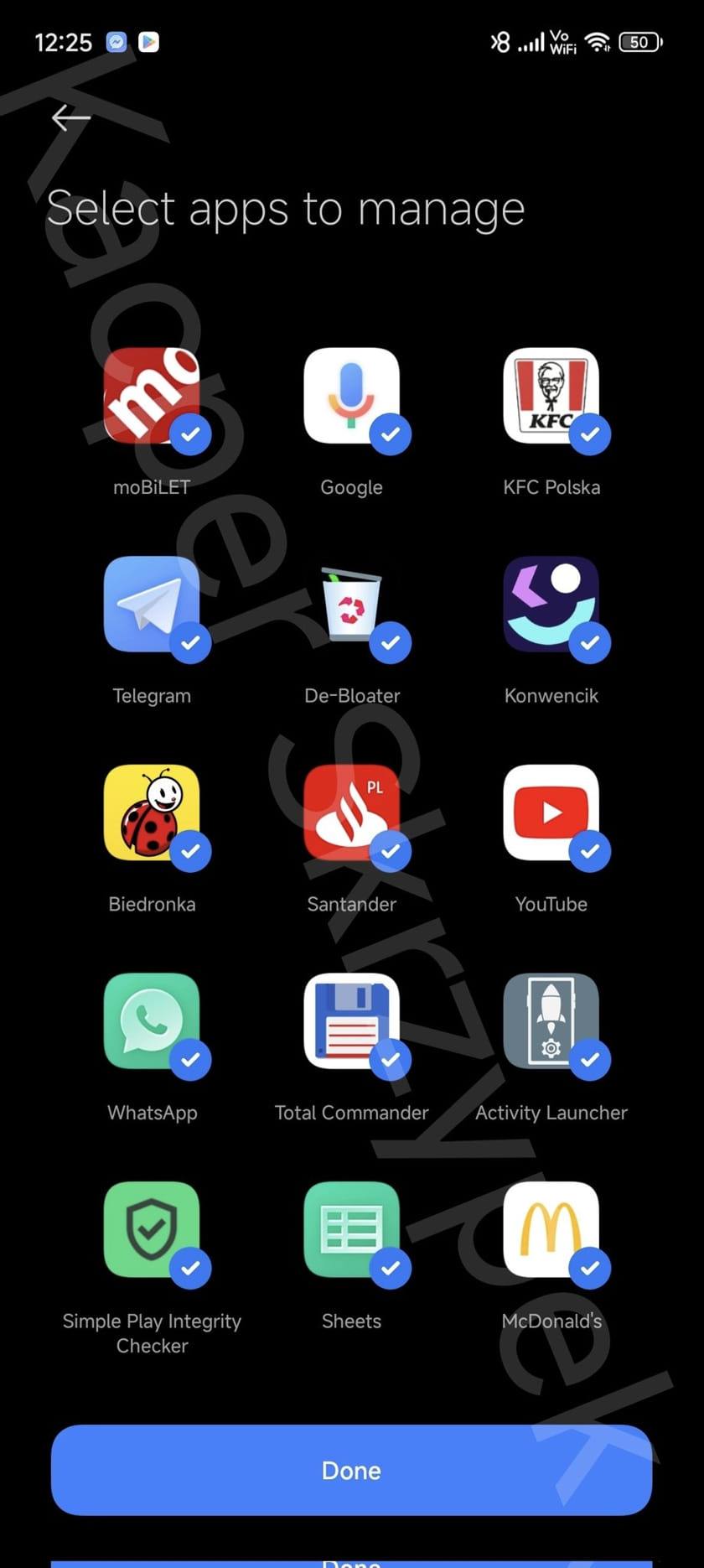The image size is (704, 1568).
Task: Toggle McDonald's app selection
Action: [x=551, y=1230]
